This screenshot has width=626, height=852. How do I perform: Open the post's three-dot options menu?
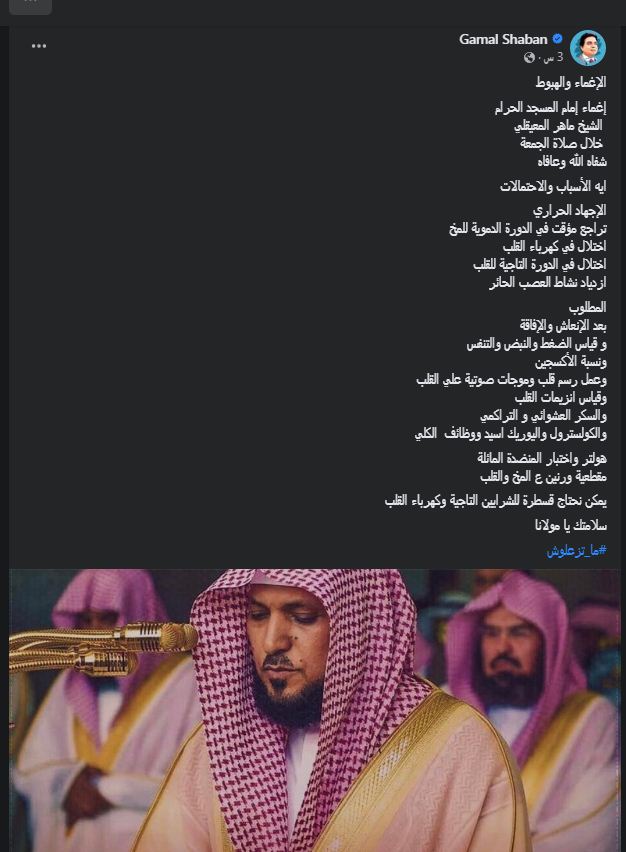(x=39, y=46)
